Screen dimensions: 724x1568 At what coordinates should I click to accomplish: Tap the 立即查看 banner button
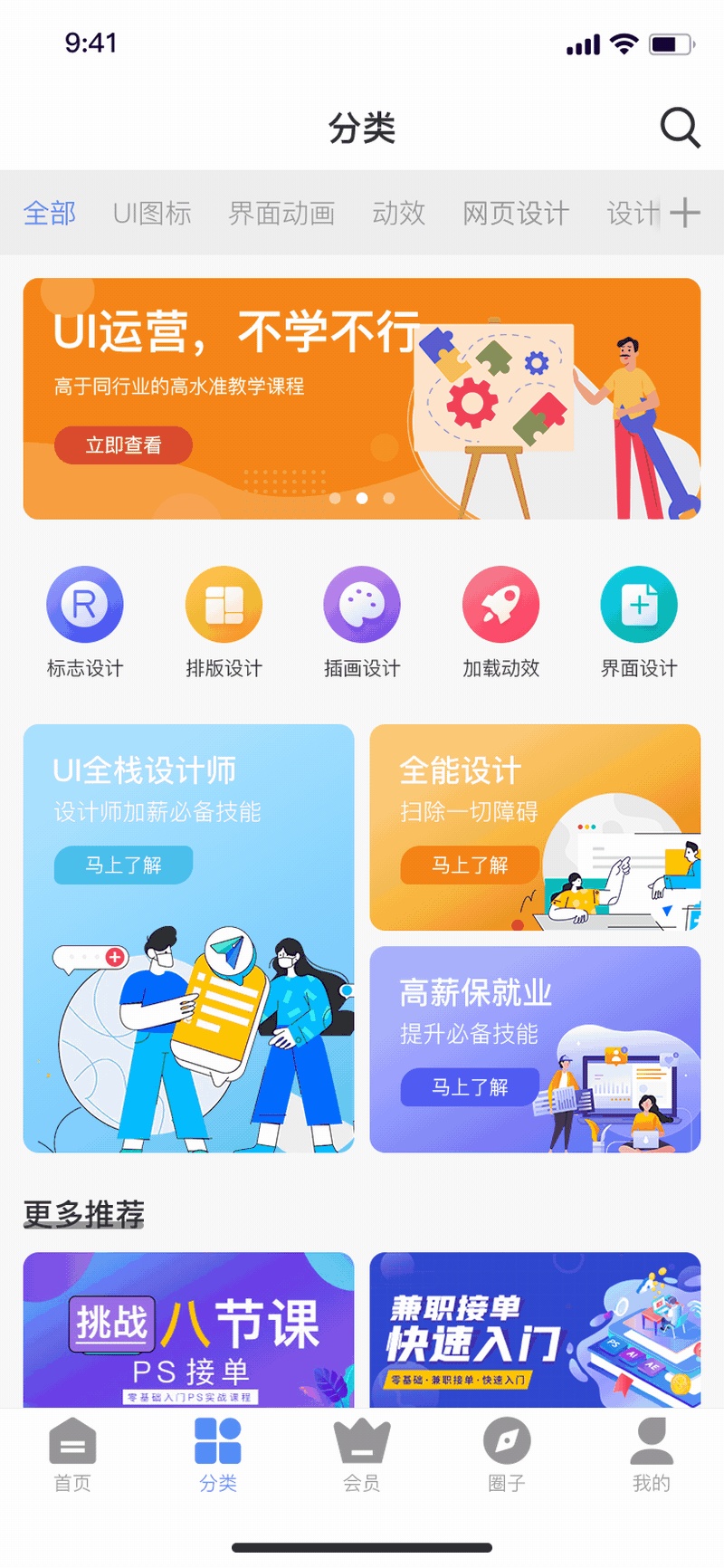click(x=123, y=445)
